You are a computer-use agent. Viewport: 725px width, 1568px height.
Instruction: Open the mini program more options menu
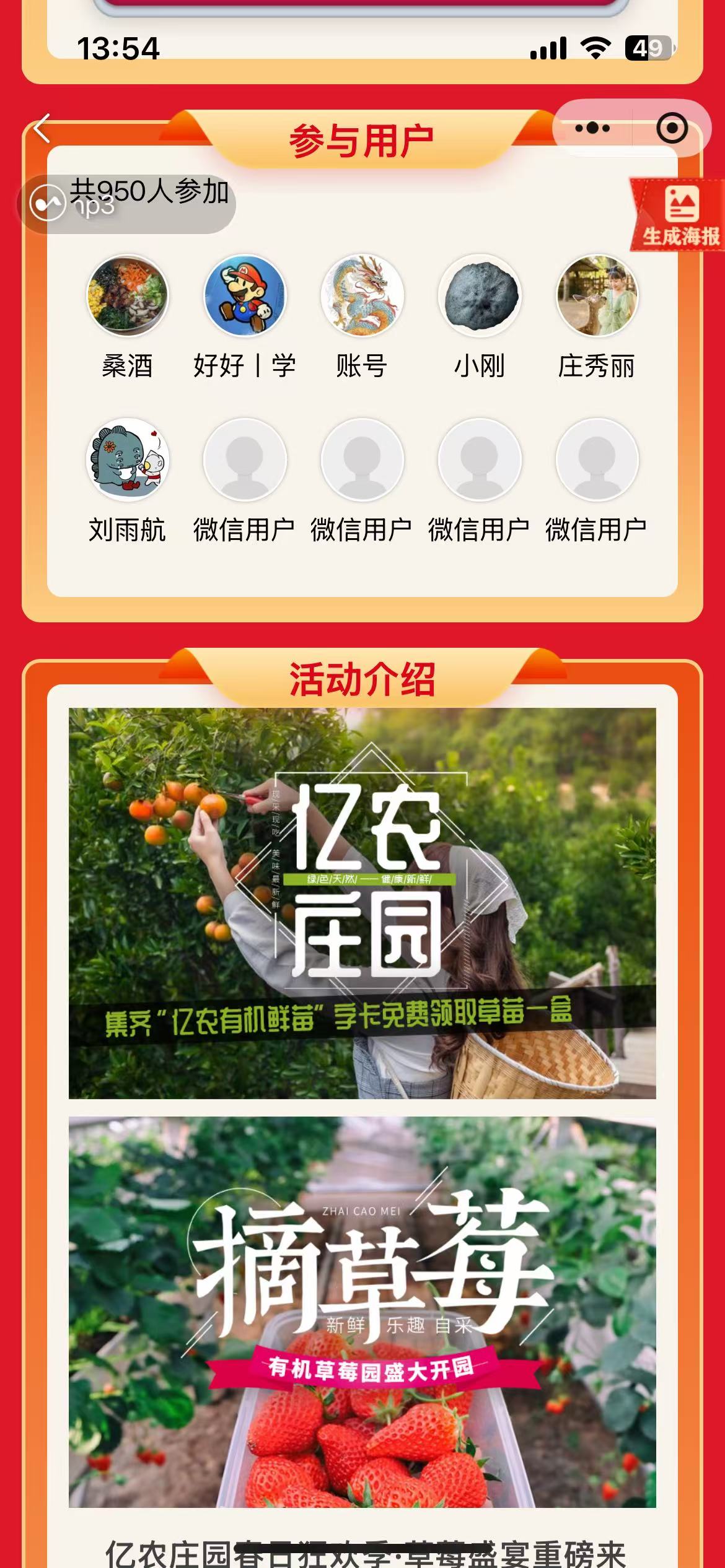click(592, 128)
